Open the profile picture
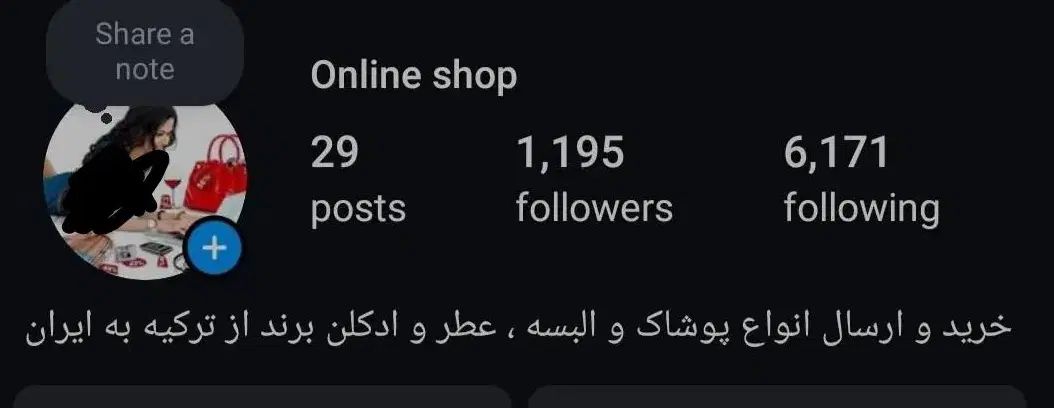Screen dimensions: 1054x408 pos(130,185)
